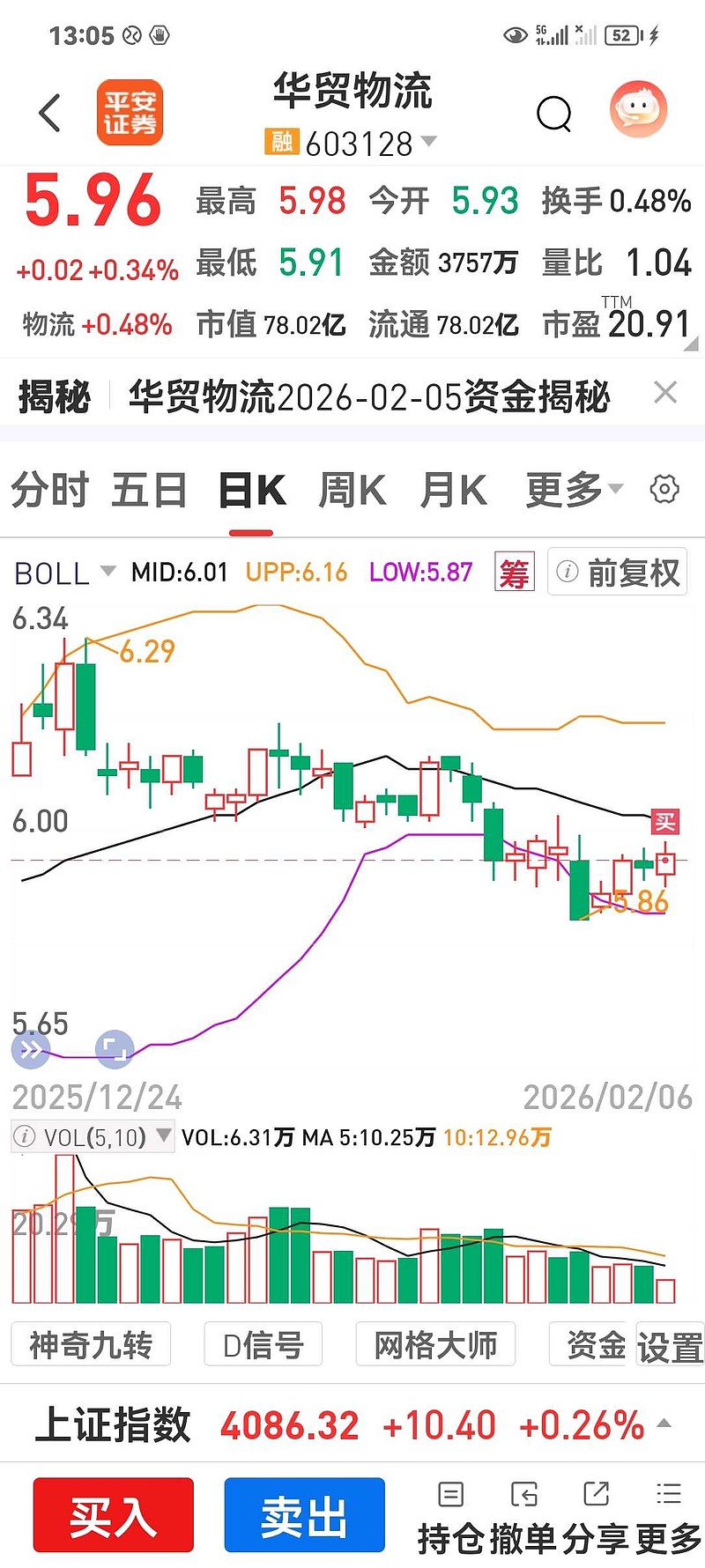Open chart settings gear icon
Screen dimensions: 705x1568
664,489
